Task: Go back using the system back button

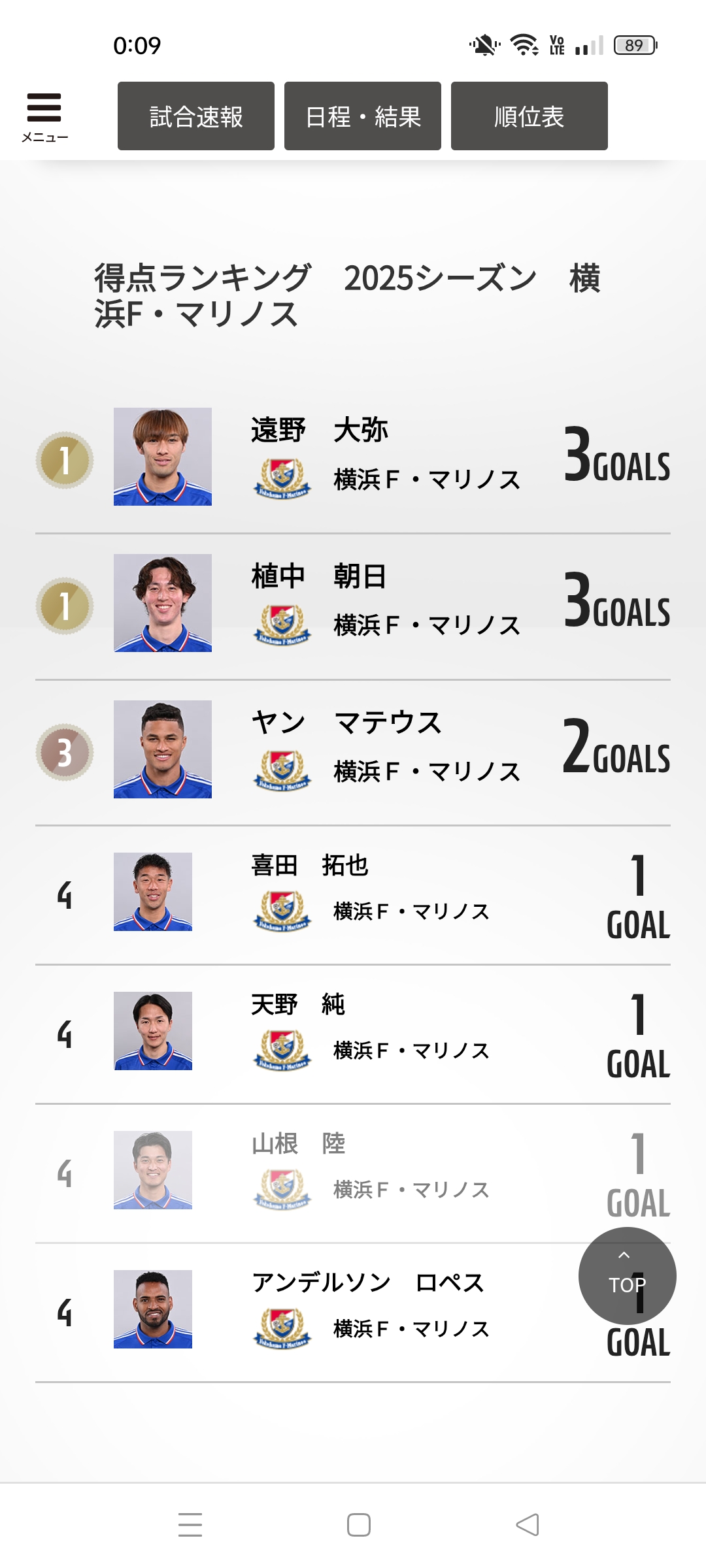Action: tap(527, 1525)
